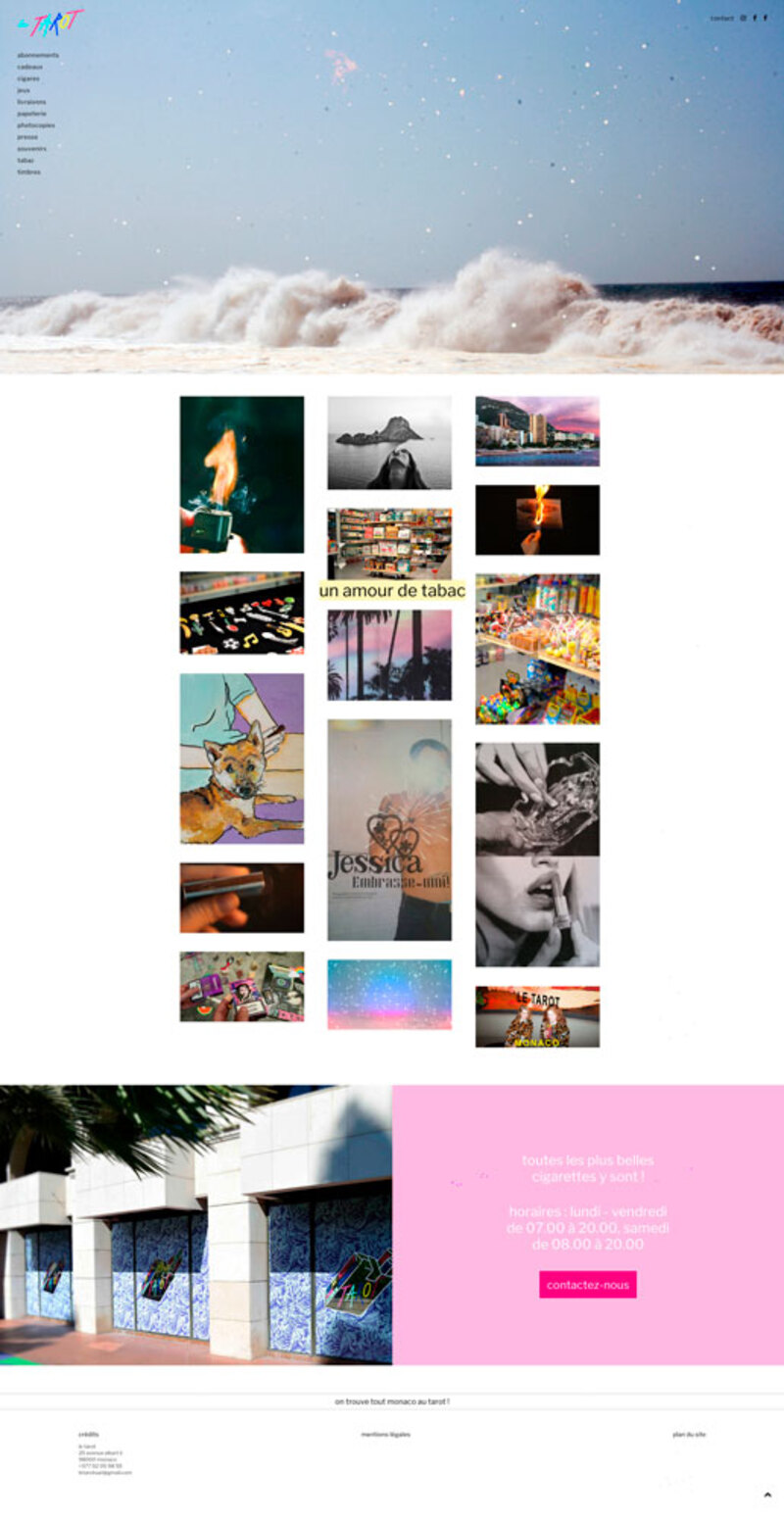Open the souvenirs page
The height and width of the screenshot is (1520, 784).
pyautogui.click(x=31, y=149)
